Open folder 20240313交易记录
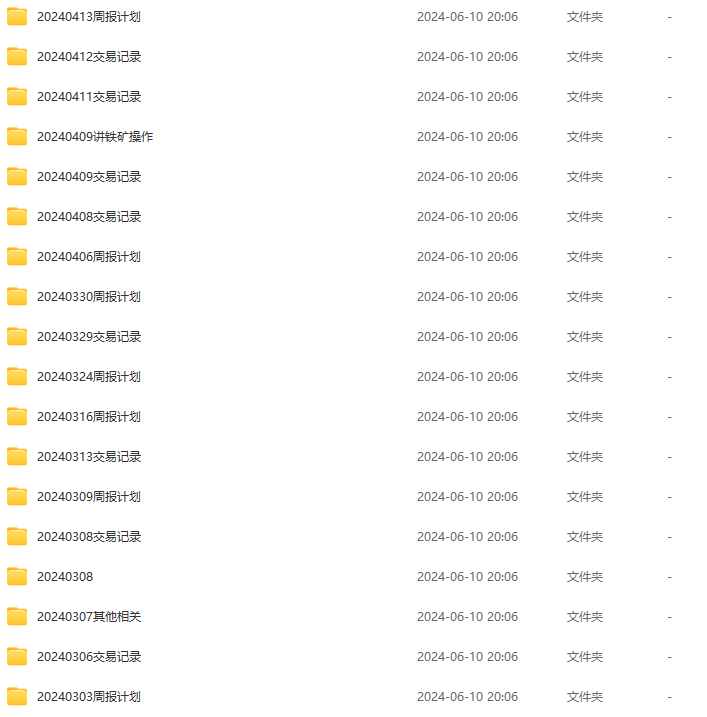Image resolution: width=707 pixels, height=717 pixels. 88,457
